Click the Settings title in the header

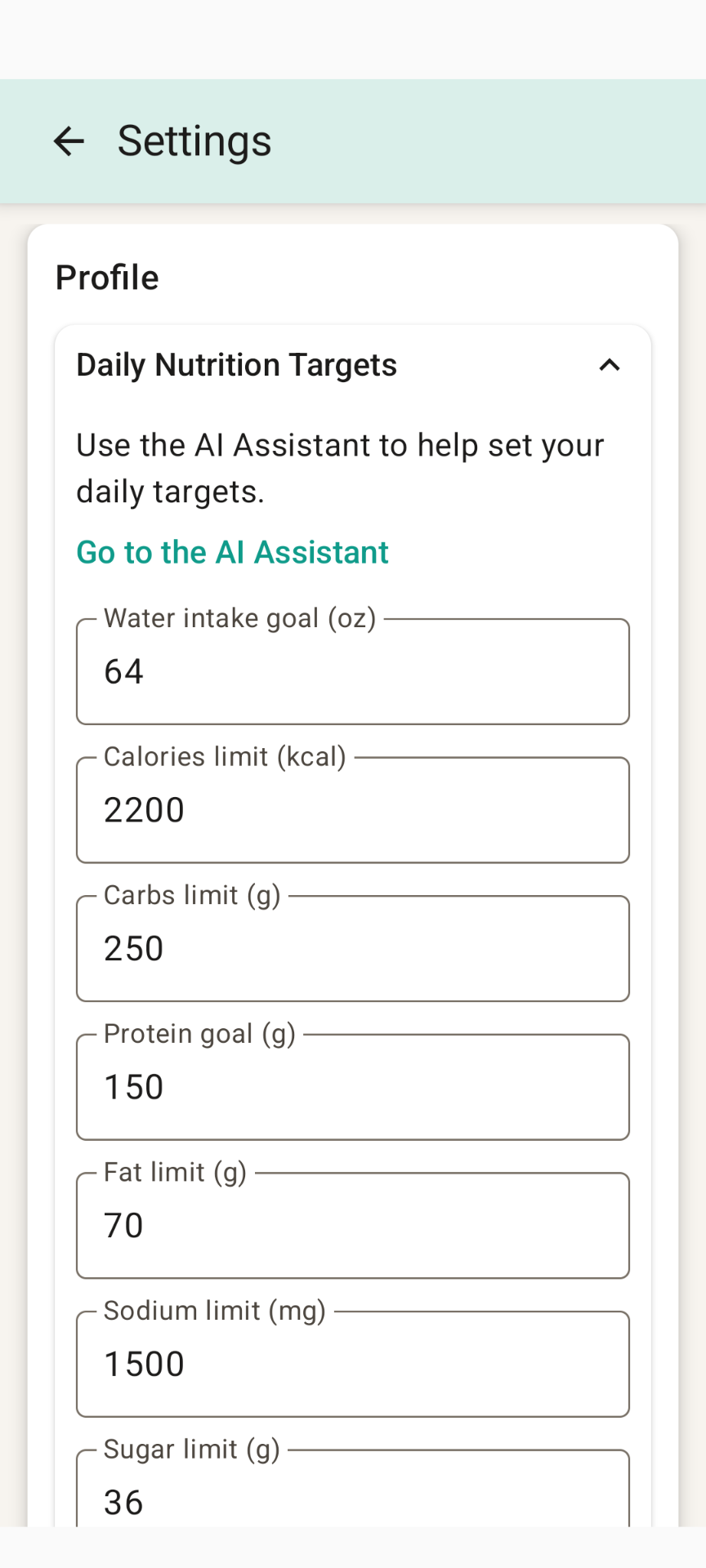194,140
